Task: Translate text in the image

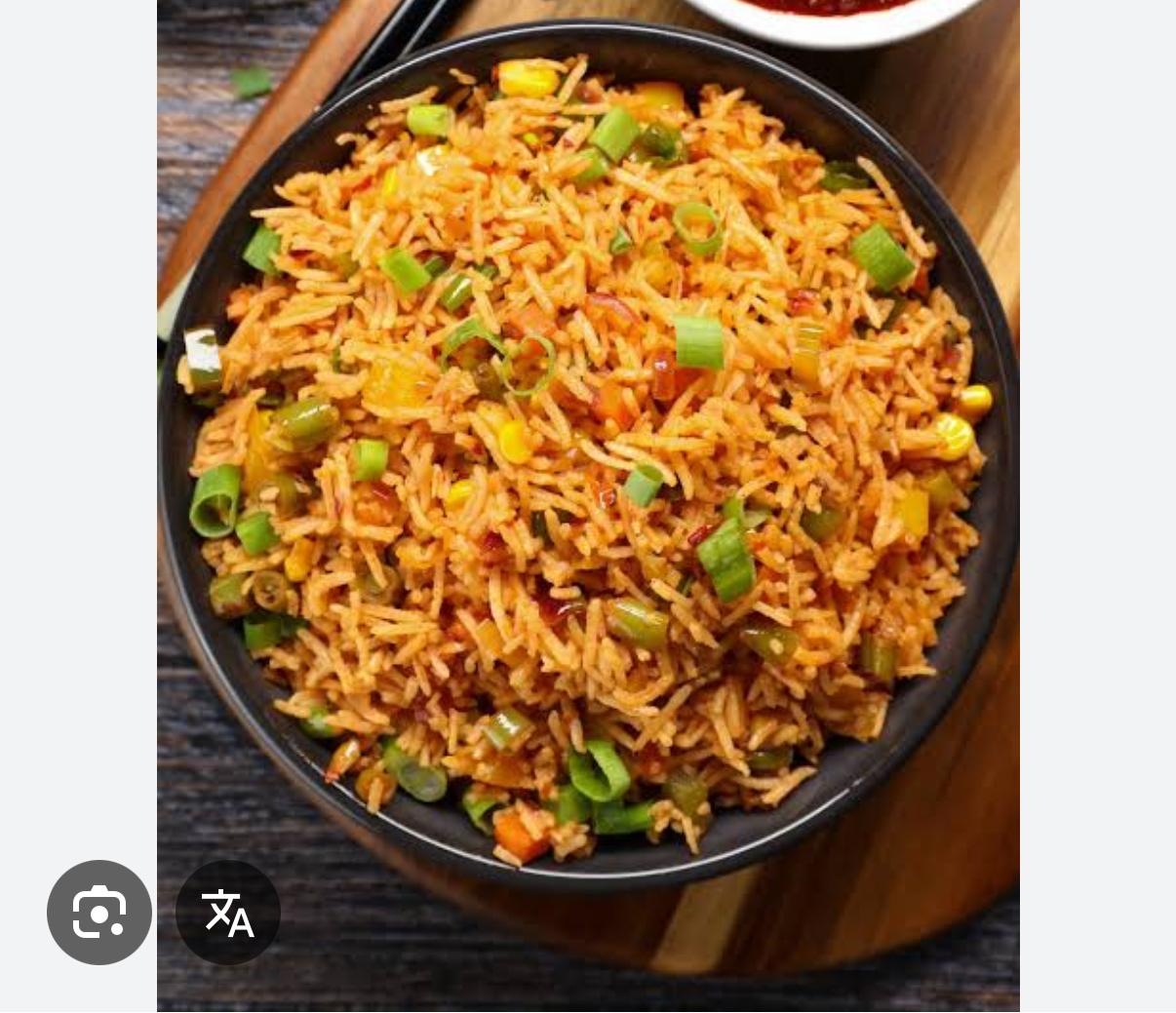Action: [228, 913]
